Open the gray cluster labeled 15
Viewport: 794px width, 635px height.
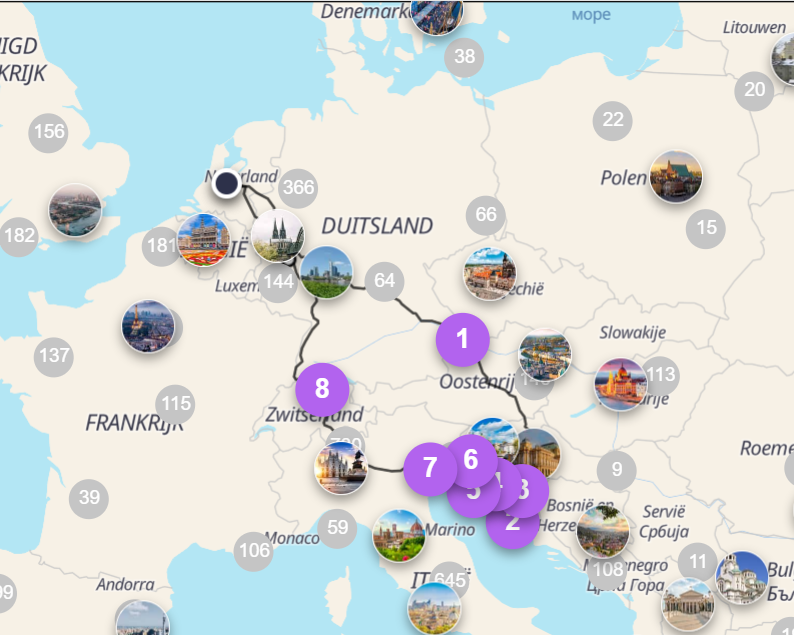click(x=707, y=228)
